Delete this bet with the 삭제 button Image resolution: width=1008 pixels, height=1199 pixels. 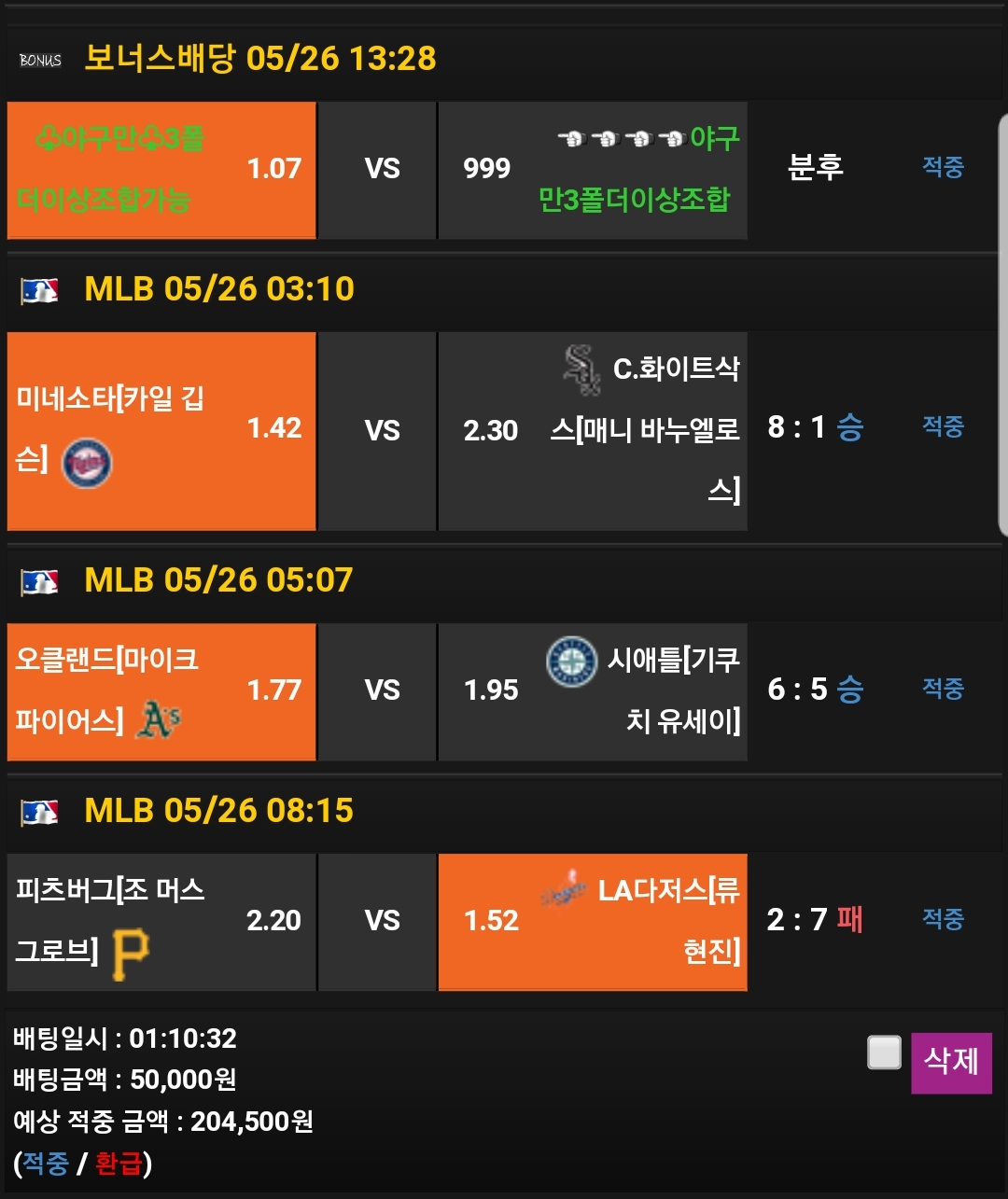[950, 1062]
